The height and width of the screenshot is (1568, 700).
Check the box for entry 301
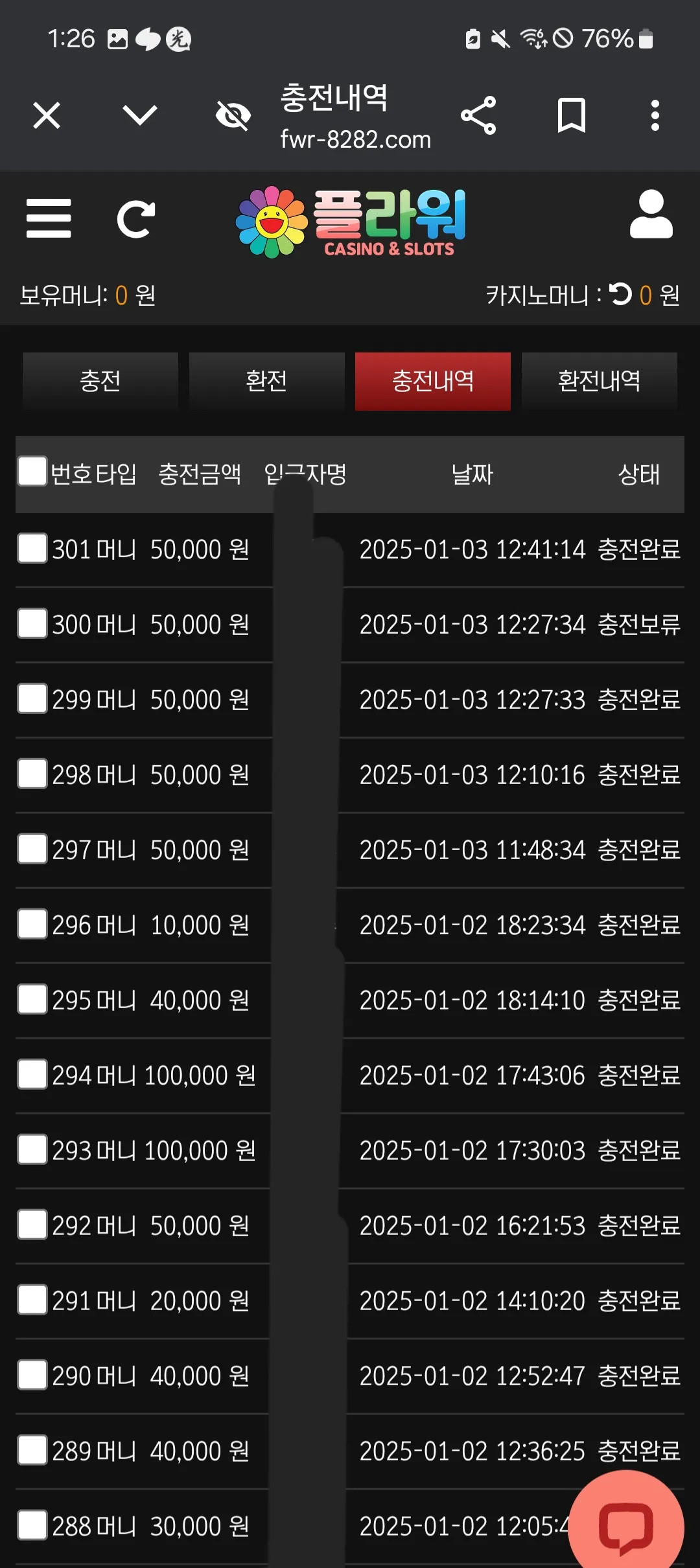pyautogui.click(x=32, y=548)
